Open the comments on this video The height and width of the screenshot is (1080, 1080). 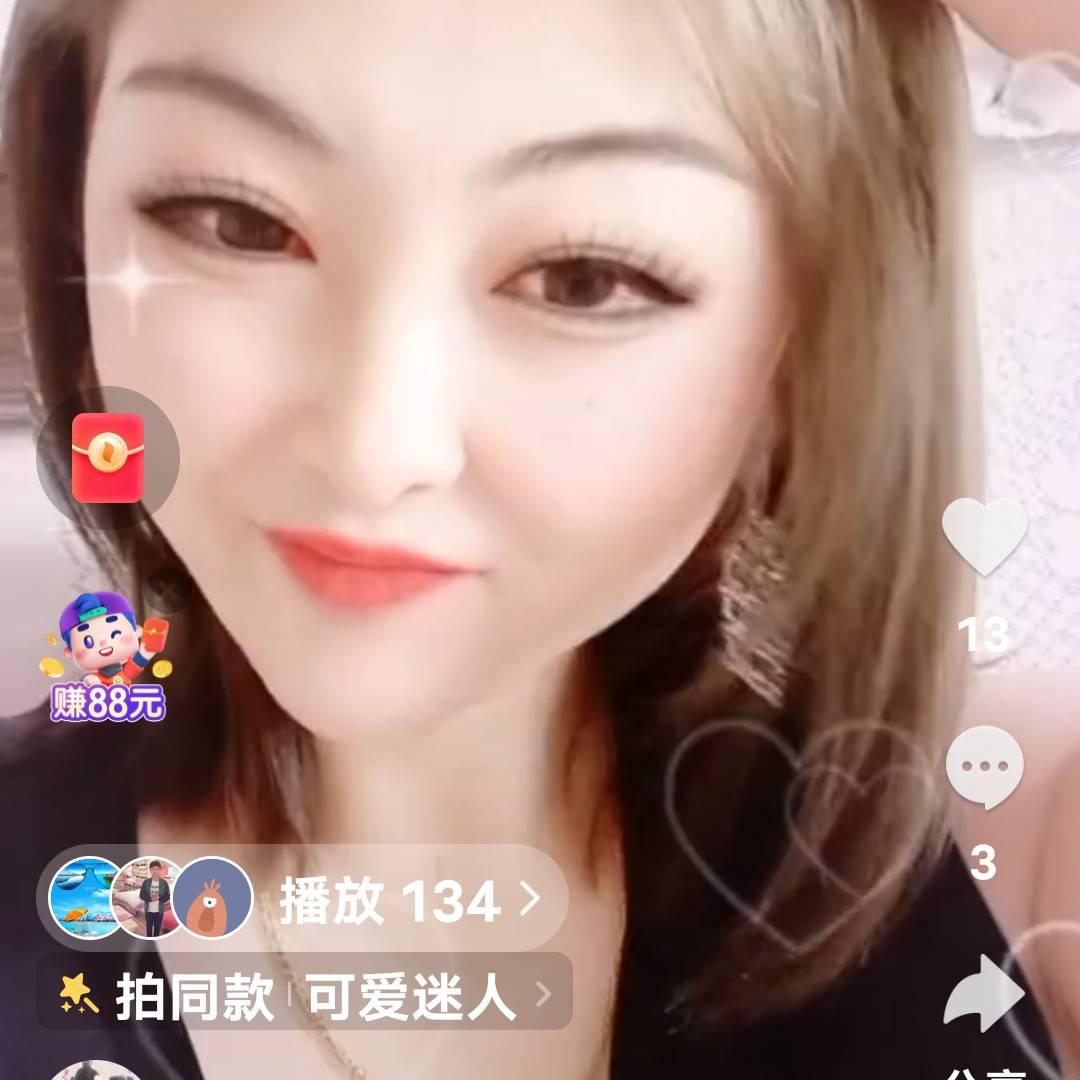point(984,770)
